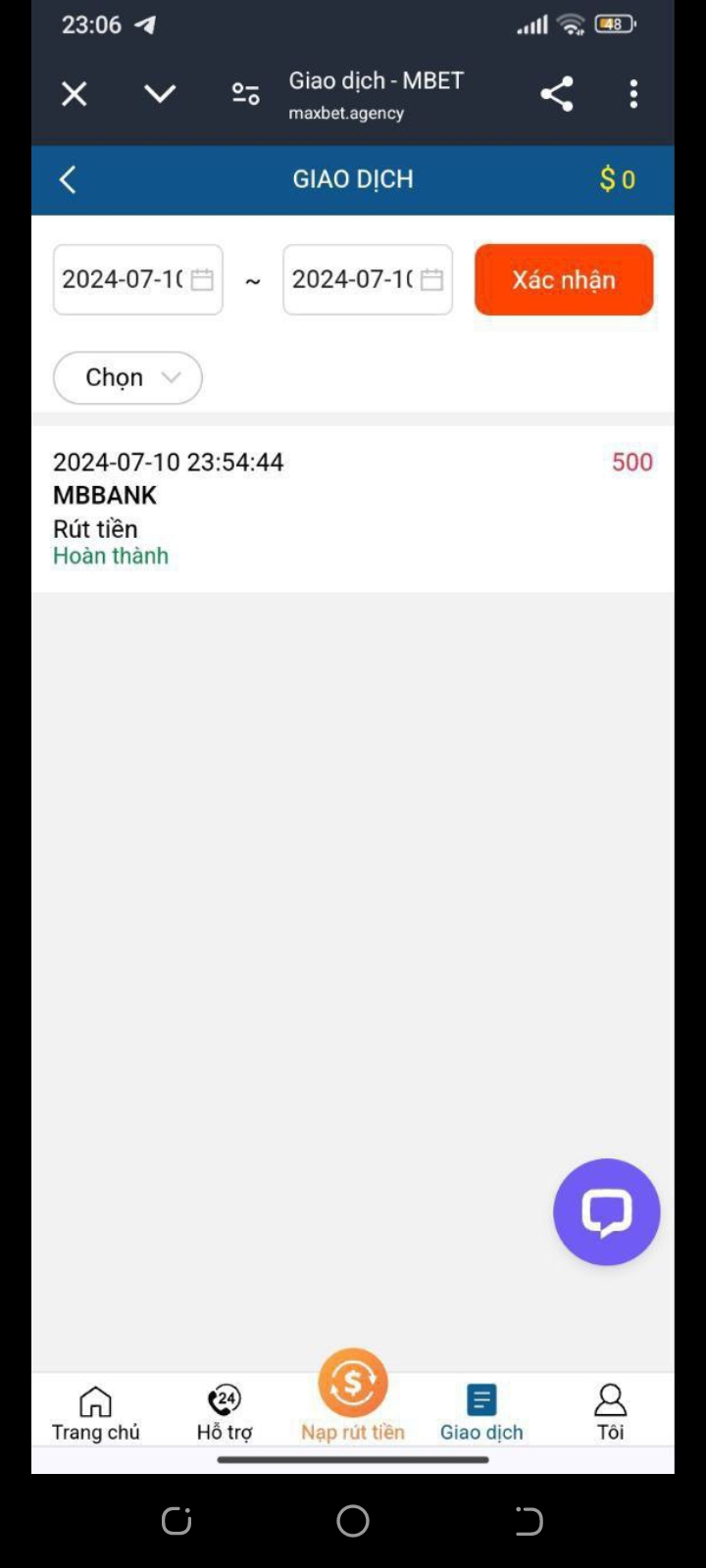Pick the start date field
The height and width of the screenshot is (1568, 706).
point(138,279)
